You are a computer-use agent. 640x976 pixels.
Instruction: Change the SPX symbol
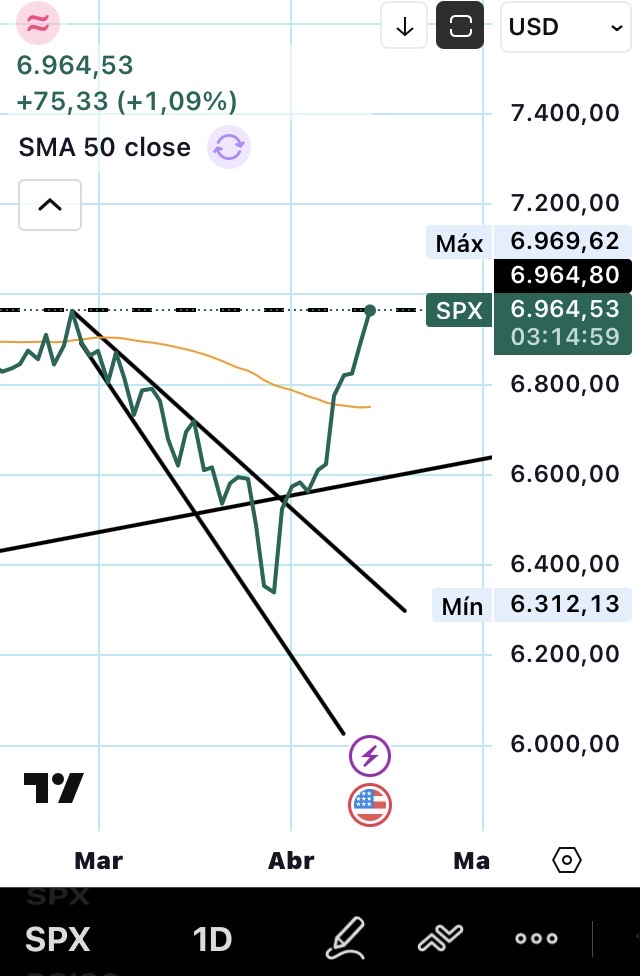tap(58, 940)
